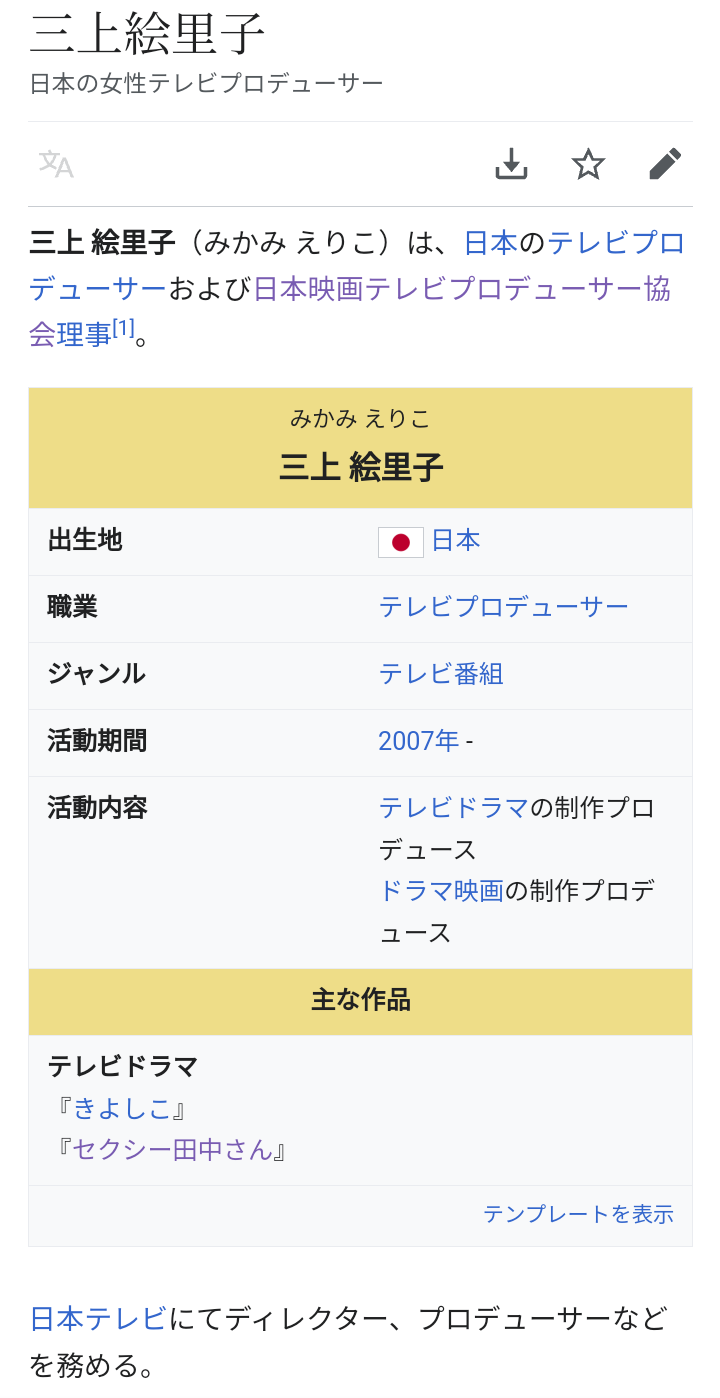Open the 日本テレビ link

point(98,1319)
